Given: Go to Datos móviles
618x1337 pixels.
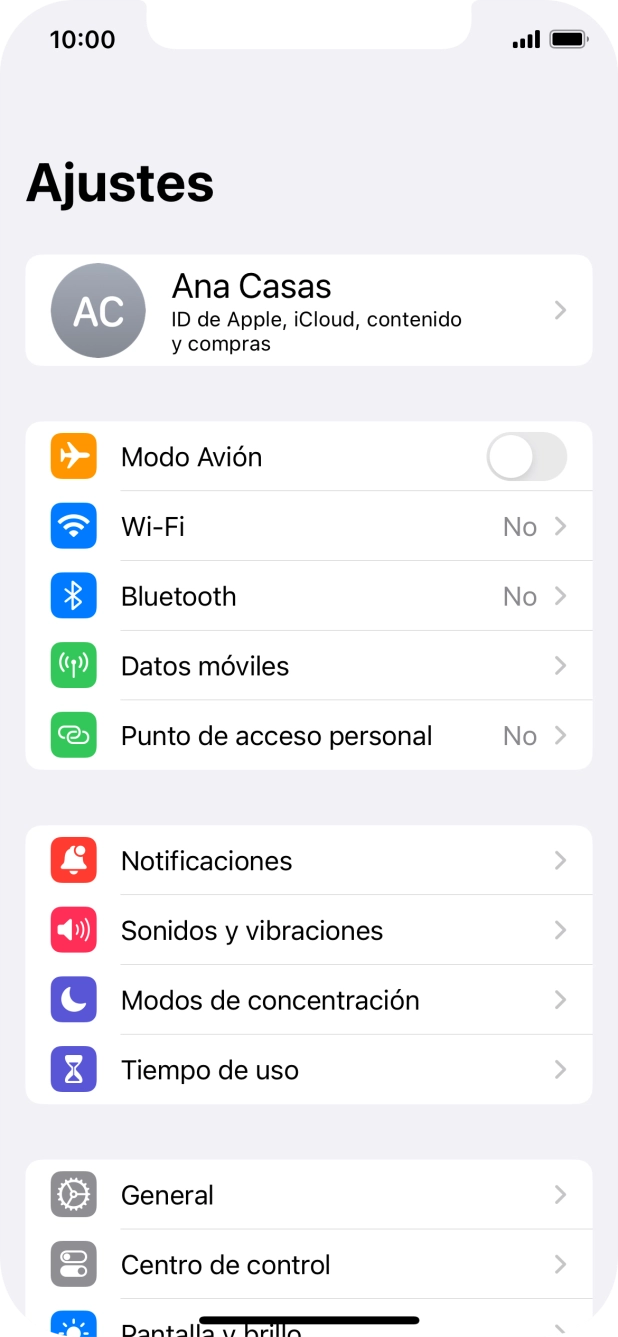Looking at the screenshot, I should pos(308,666).
